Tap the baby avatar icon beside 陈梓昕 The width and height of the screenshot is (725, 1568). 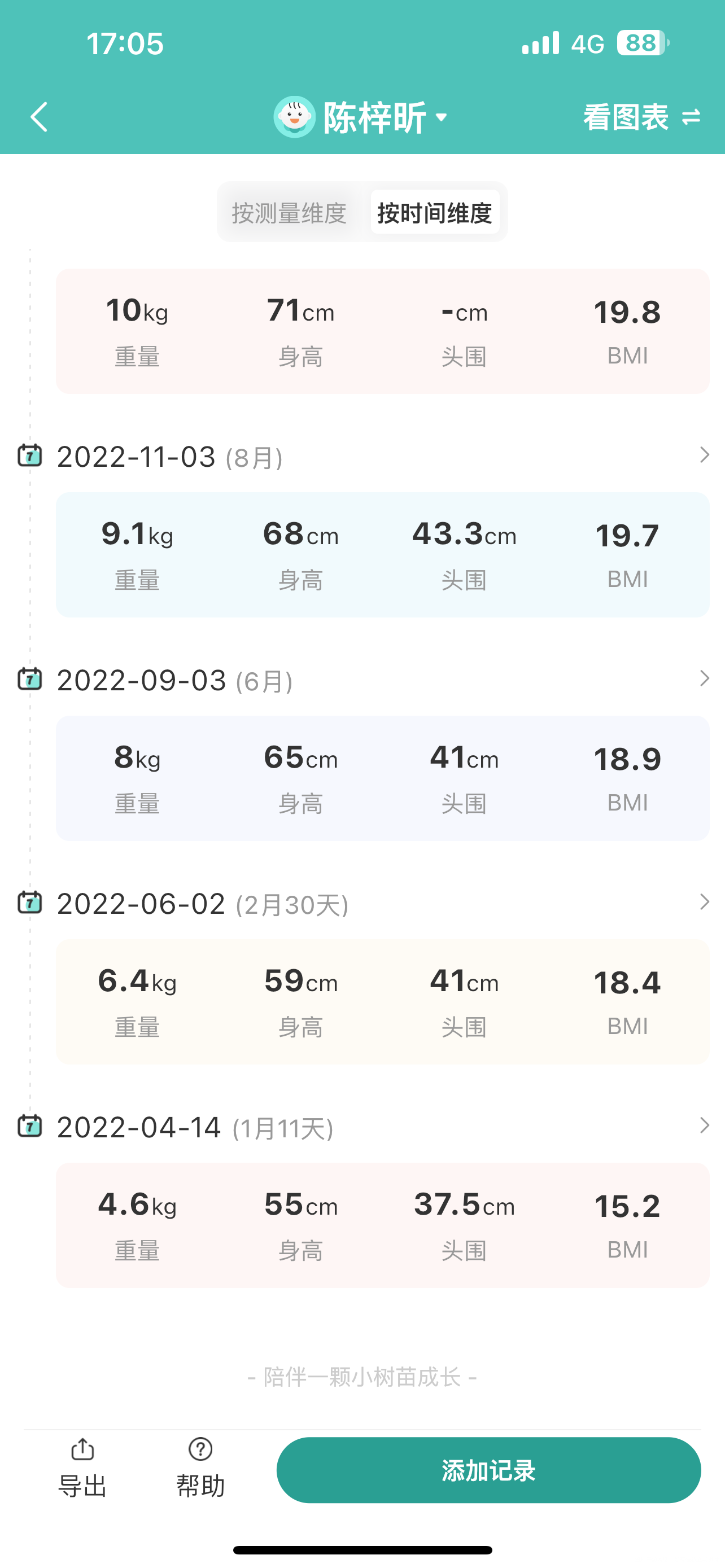click(294, 117)
